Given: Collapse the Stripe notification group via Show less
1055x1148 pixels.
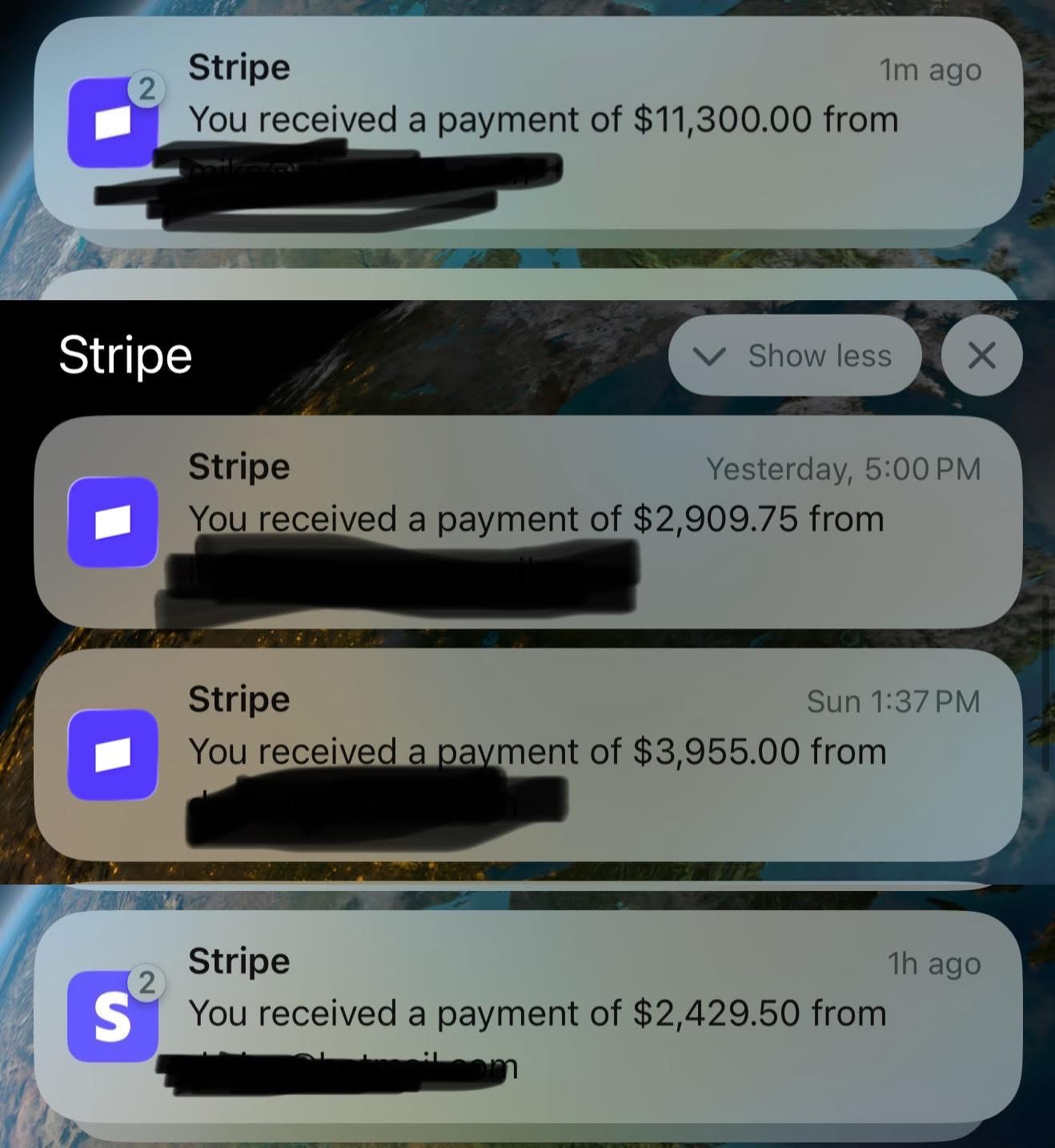Looking at the screenshot, I should tap(796, 356).
